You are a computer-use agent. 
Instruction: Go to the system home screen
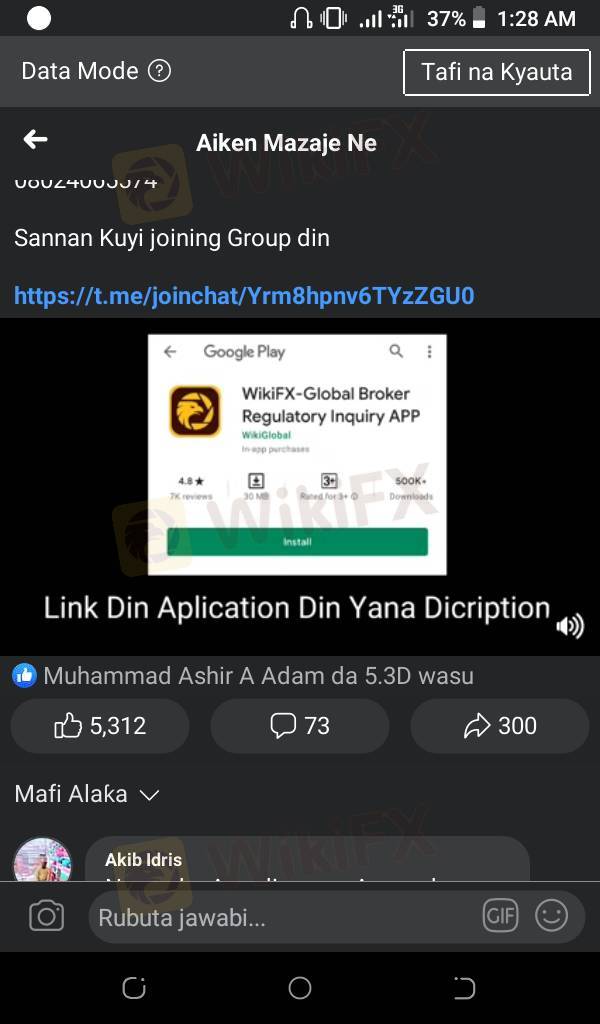point(300,989)
